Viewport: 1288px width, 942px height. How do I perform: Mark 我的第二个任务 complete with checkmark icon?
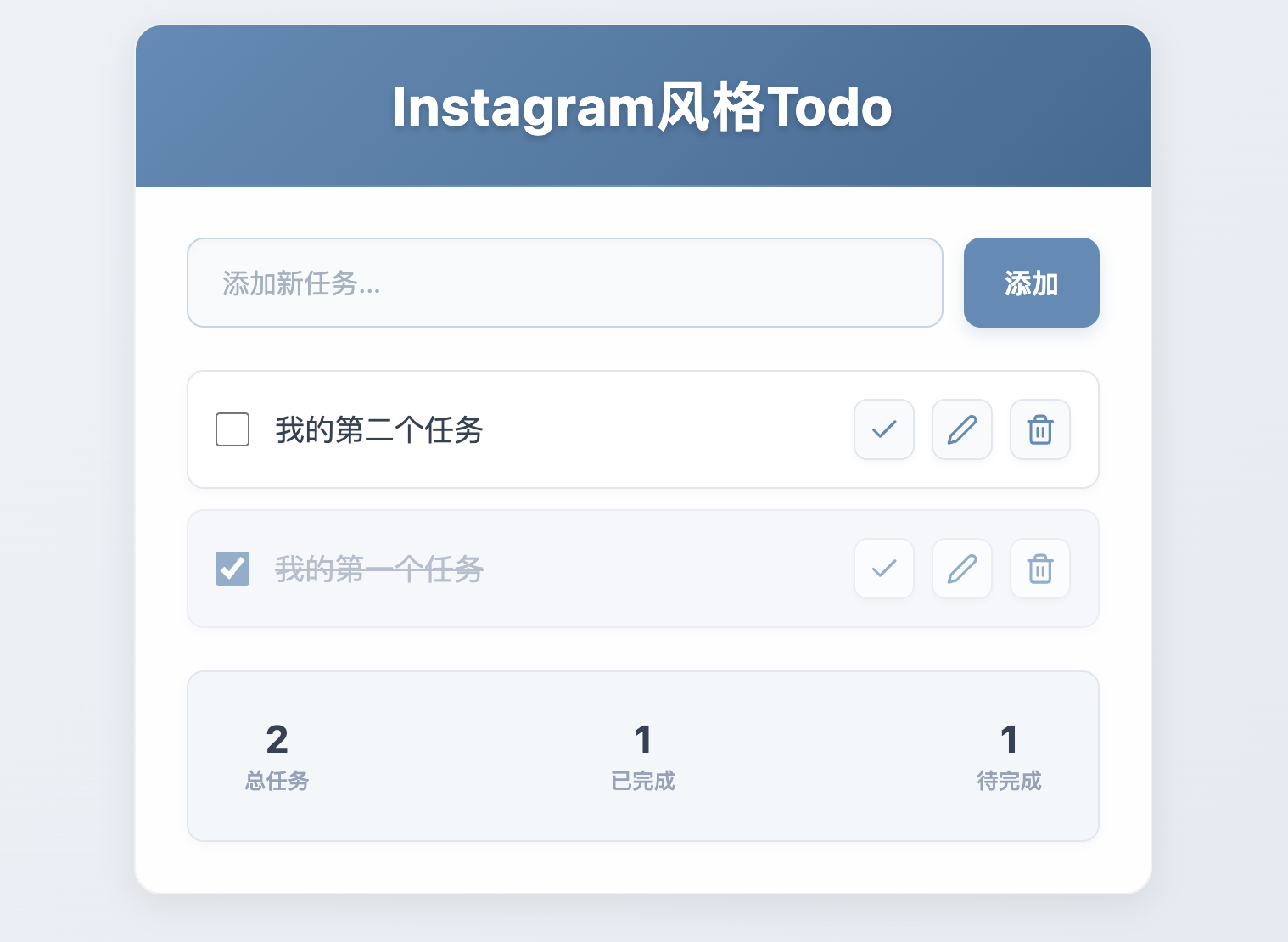pos(884,429)
